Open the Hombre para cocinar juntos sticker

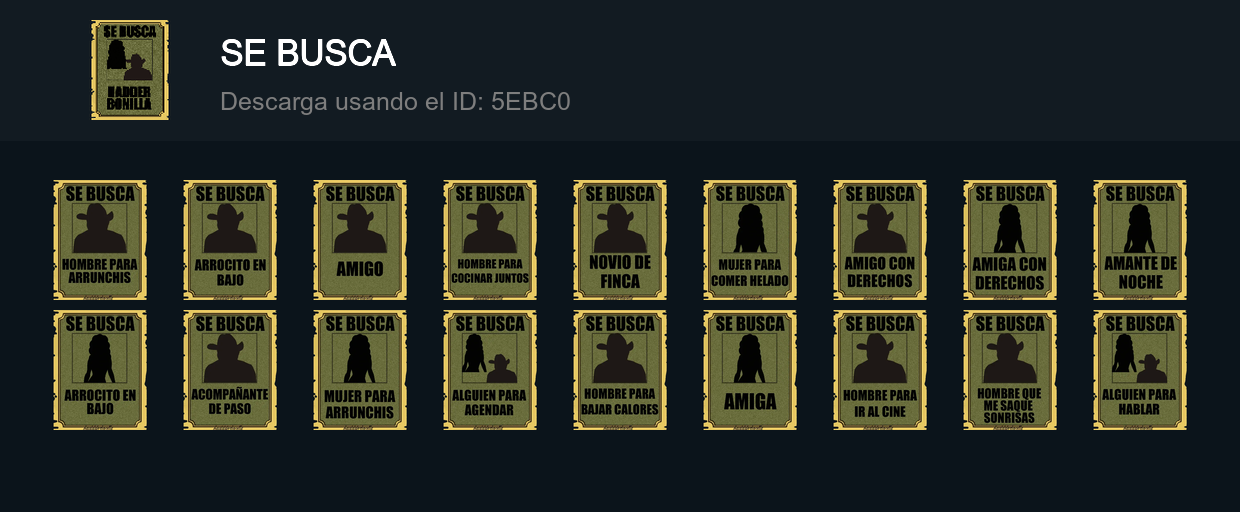coord(490,239)
